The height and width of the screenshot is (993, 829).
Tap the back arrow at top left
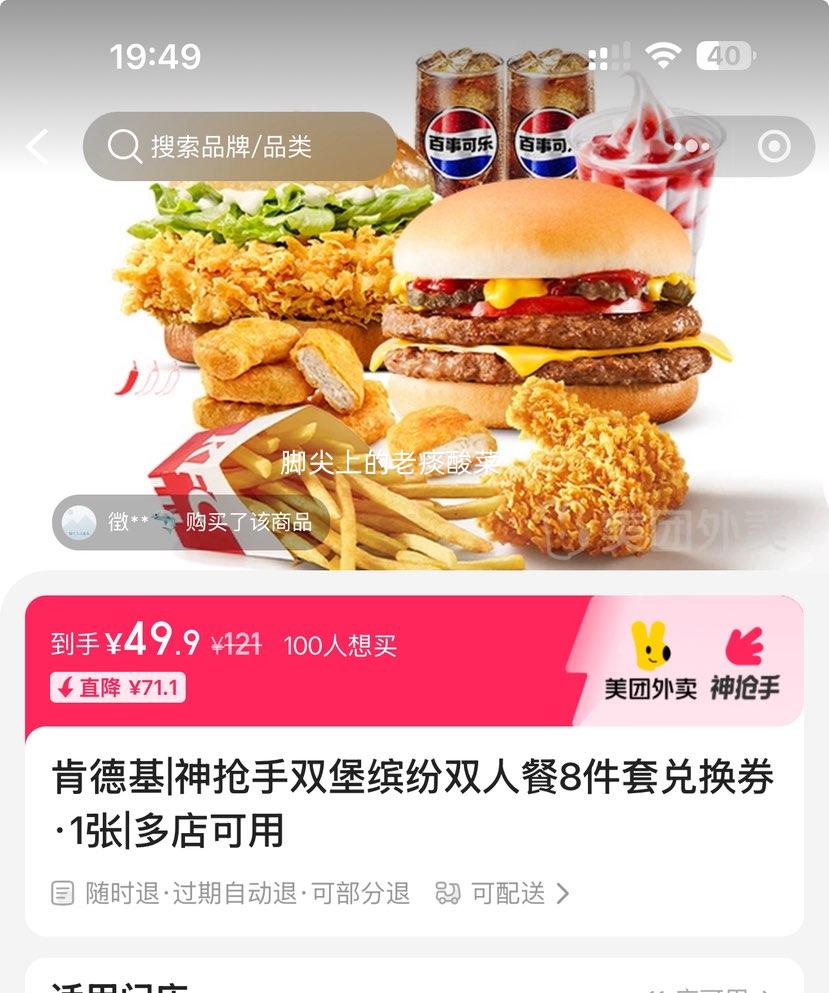(x=37, y=146)
